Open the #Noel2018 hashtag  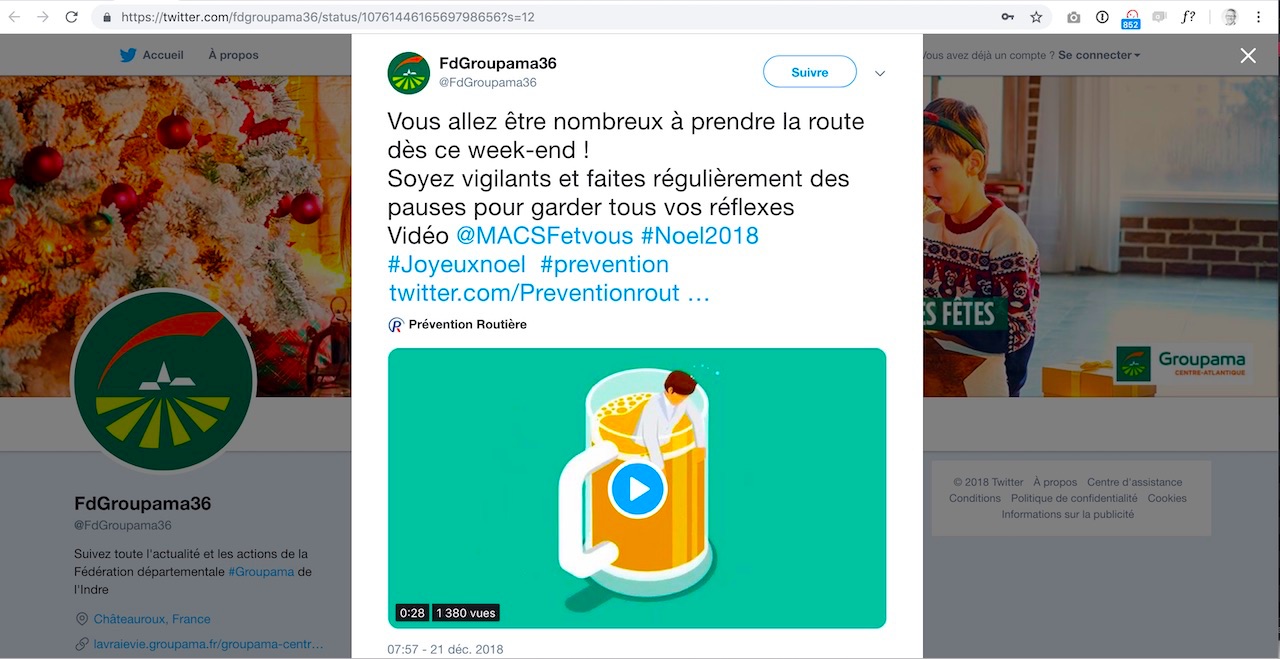coord(699,236)
